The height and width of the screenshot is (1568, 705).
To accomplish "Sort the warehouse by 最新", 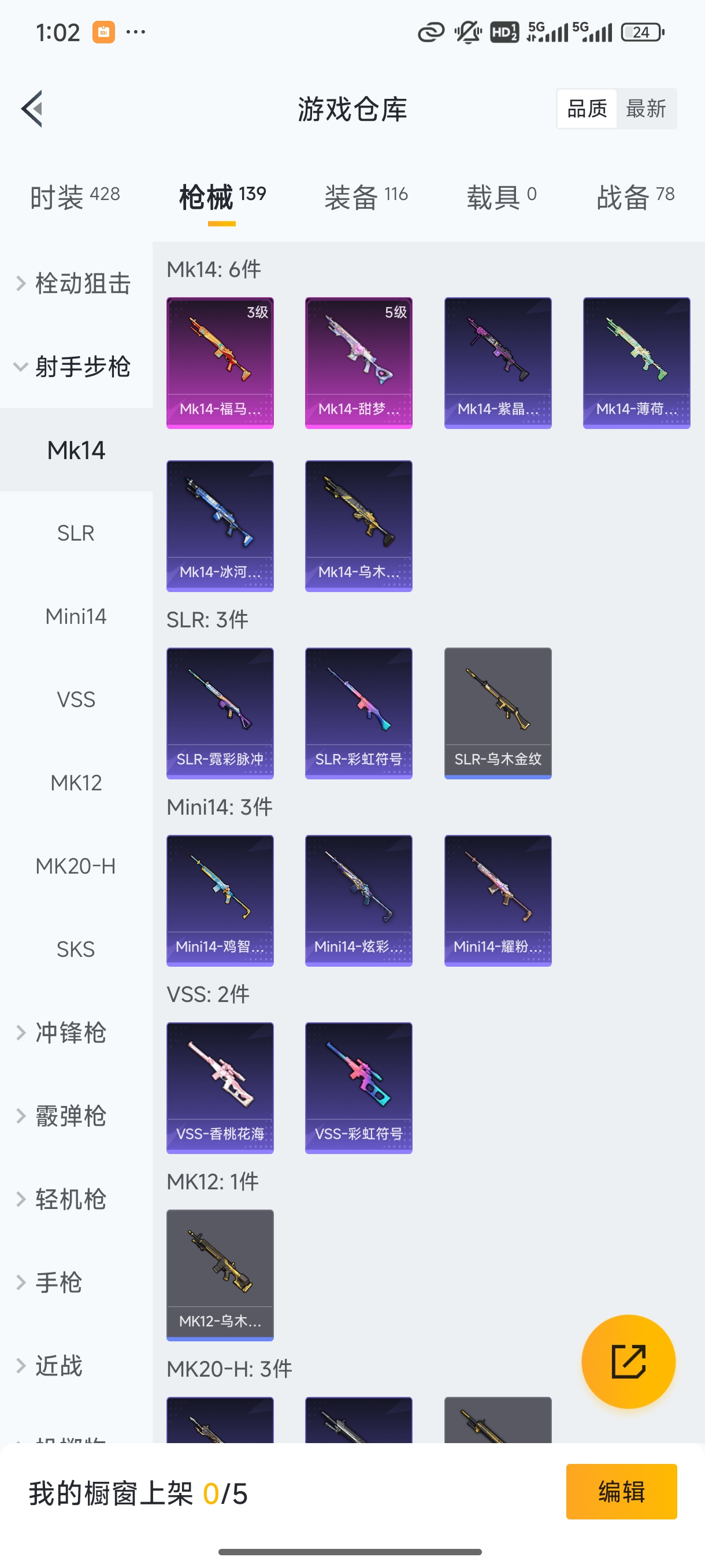I will point(645,109).
